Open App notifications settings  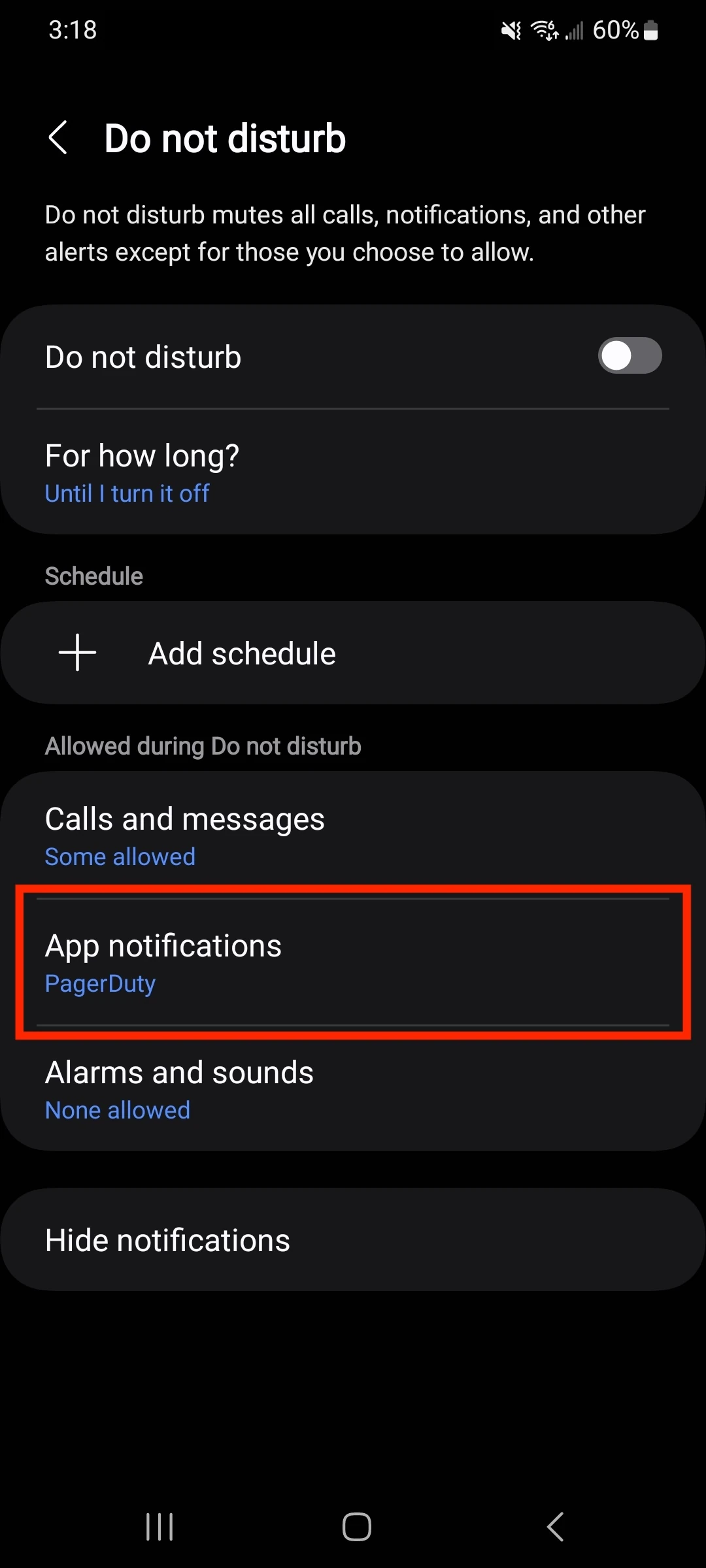353,962
